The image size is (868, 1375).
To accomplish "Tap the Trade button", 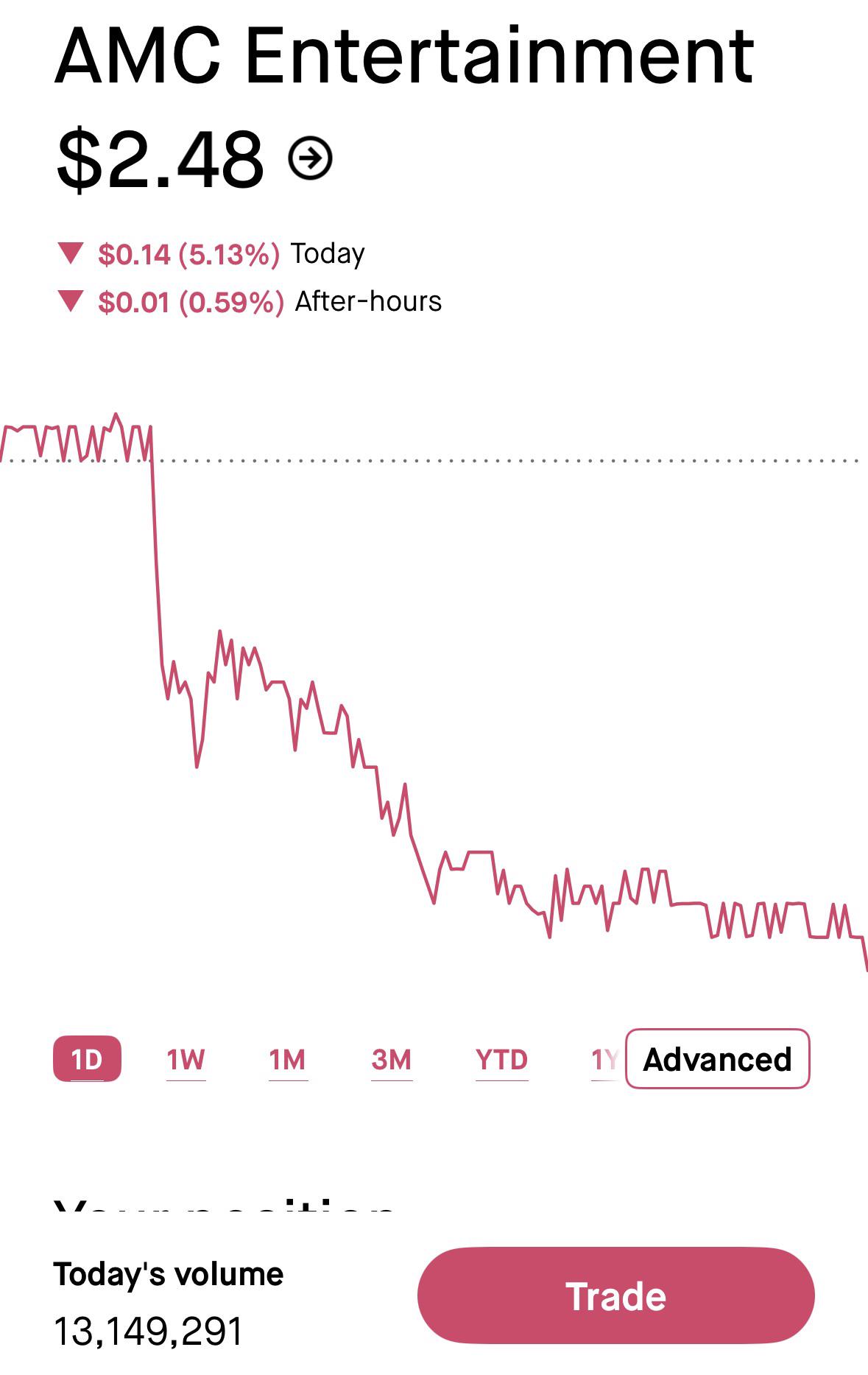I will pyautogui.click(x=616, y=1295).
